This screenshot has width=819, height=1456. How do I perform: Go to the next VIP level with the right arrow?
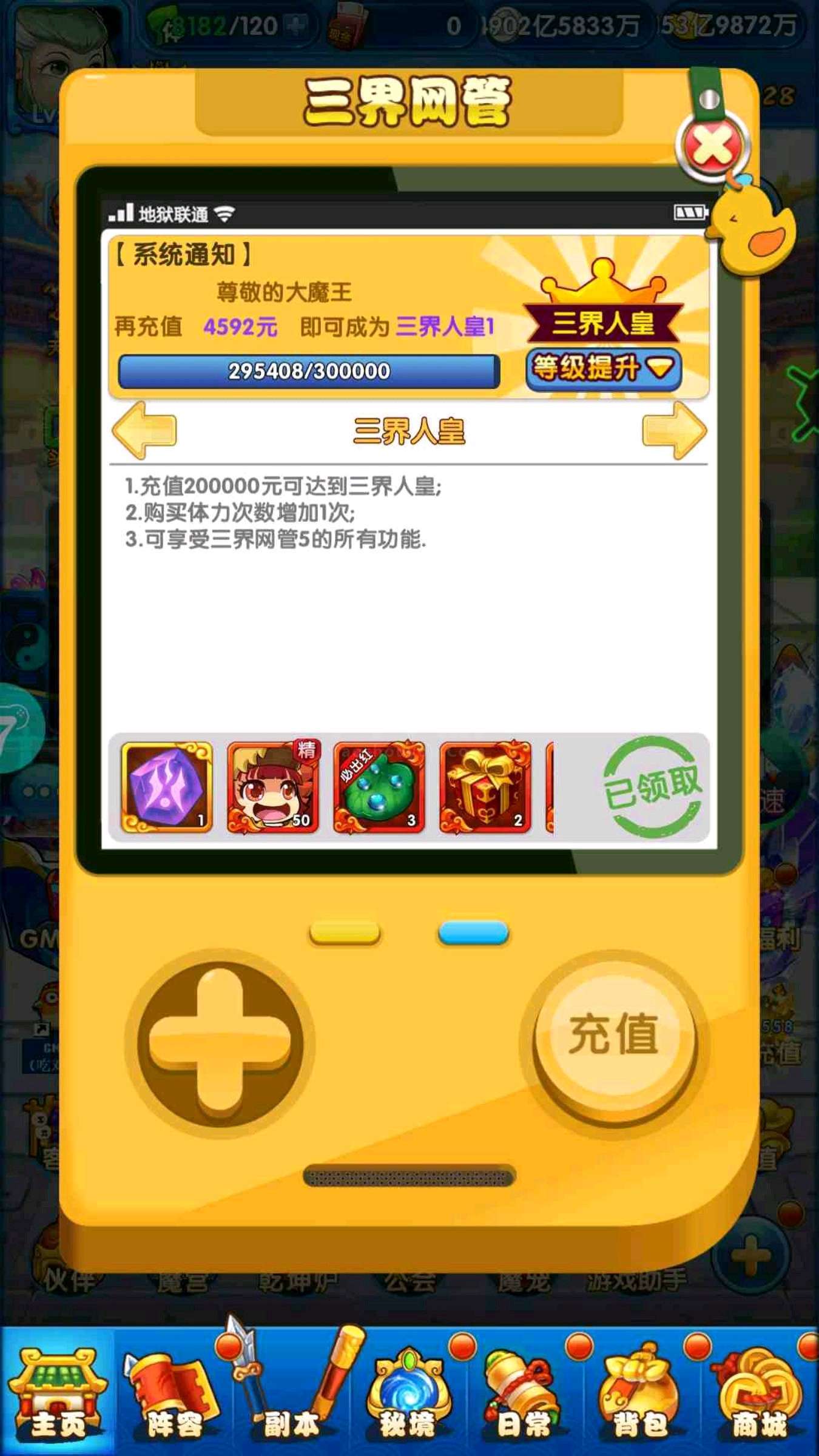tap(674, 430)
